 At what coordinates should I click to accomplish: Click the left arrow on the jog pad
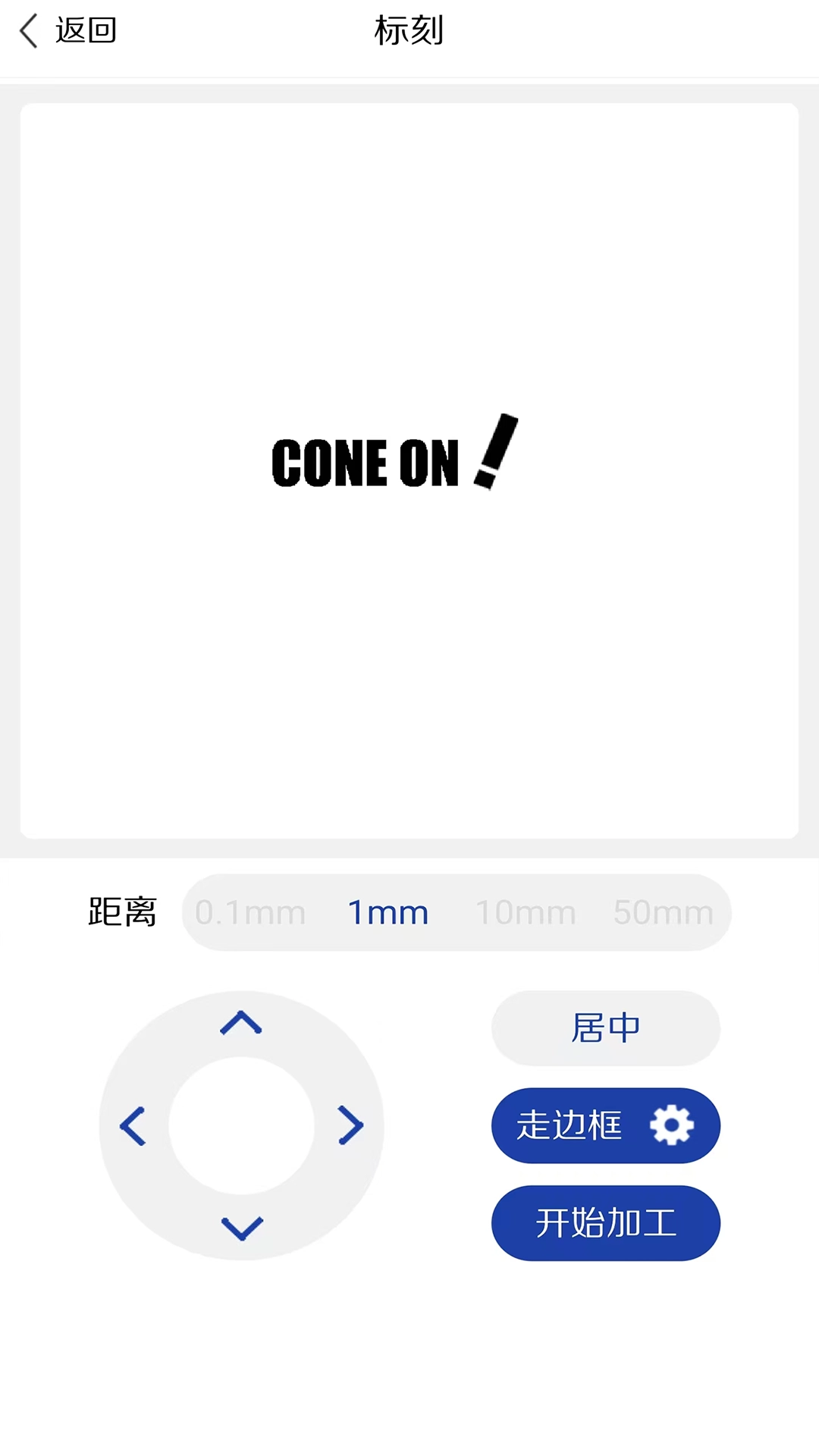(x=134, y=1126)
